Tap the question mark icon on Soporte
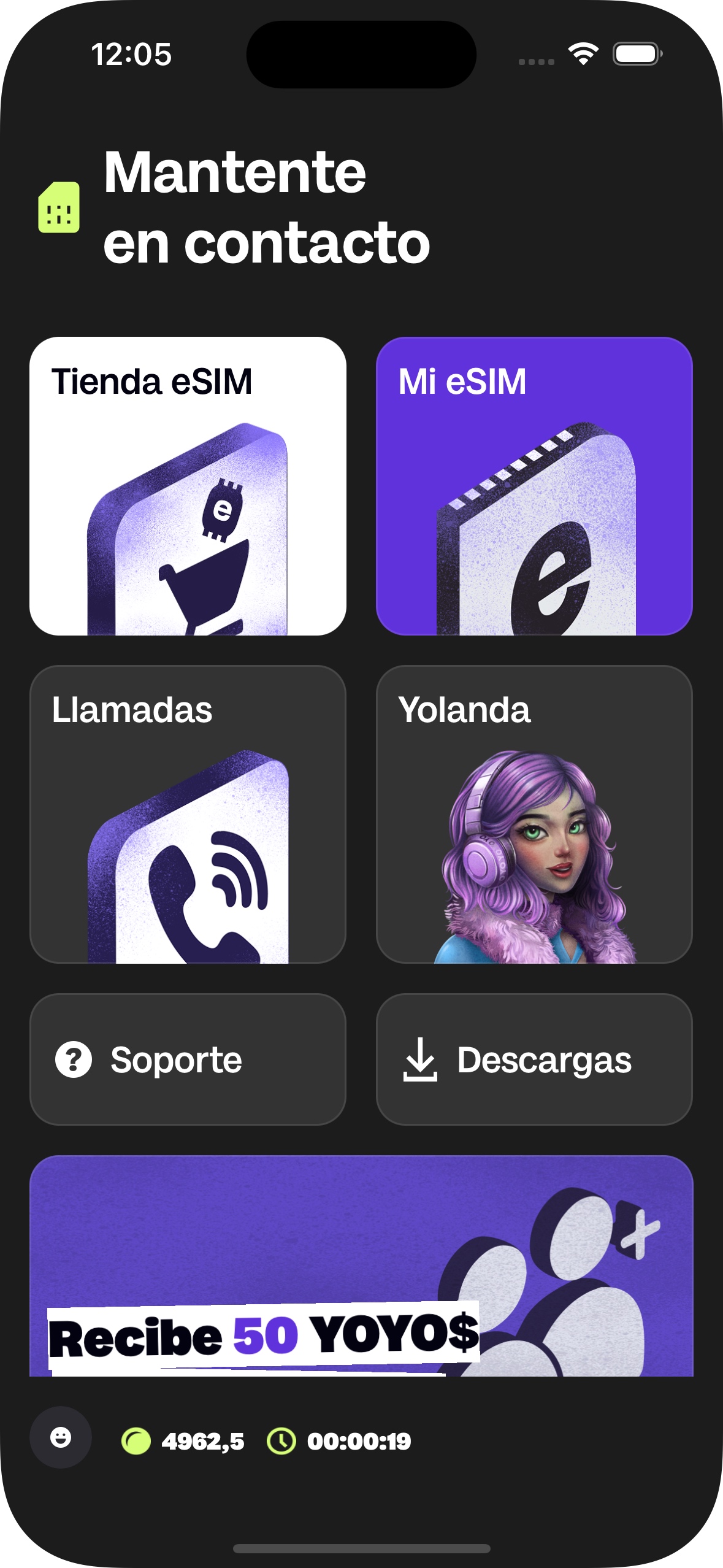This screenshot has width=723, height=1568. tap(74, 1059)
